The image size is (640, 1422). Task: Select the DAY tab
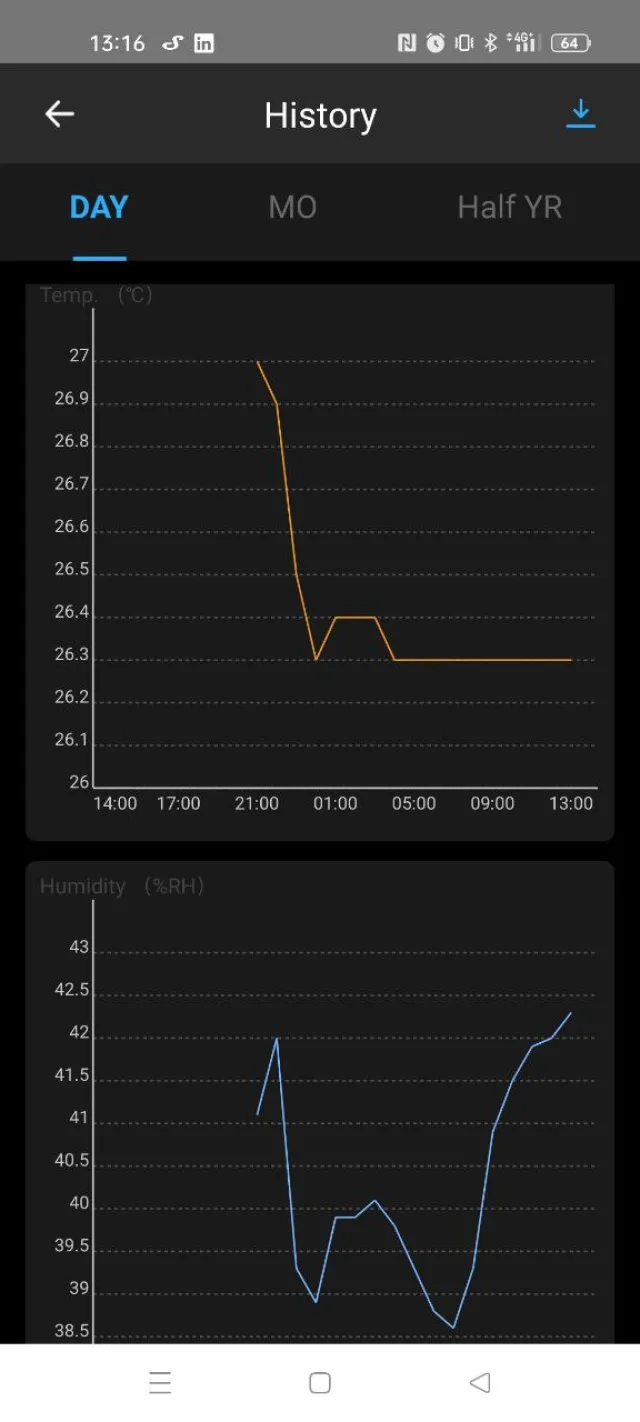click(99, 208)
